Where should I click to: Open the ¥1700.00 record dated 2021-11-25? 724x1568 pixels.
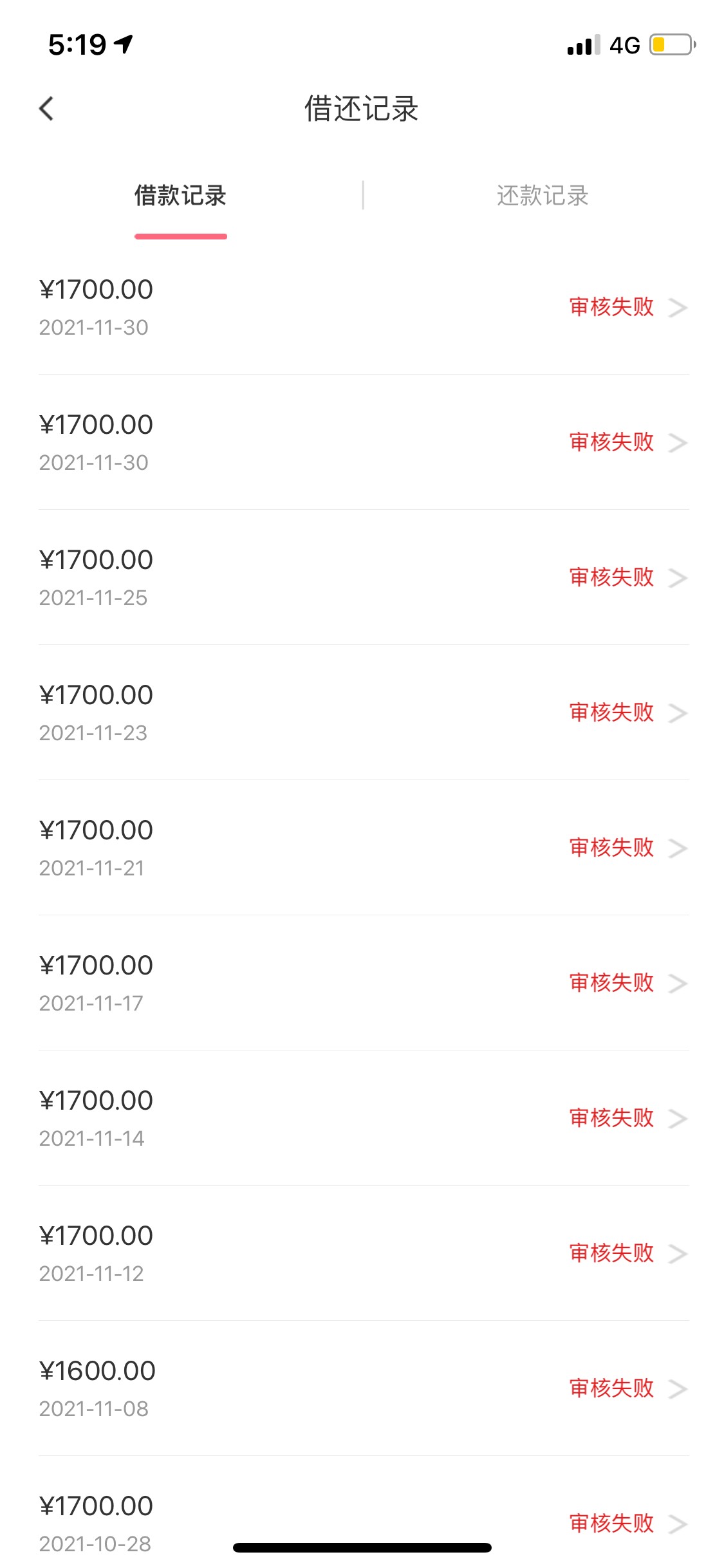pos(364,577)
